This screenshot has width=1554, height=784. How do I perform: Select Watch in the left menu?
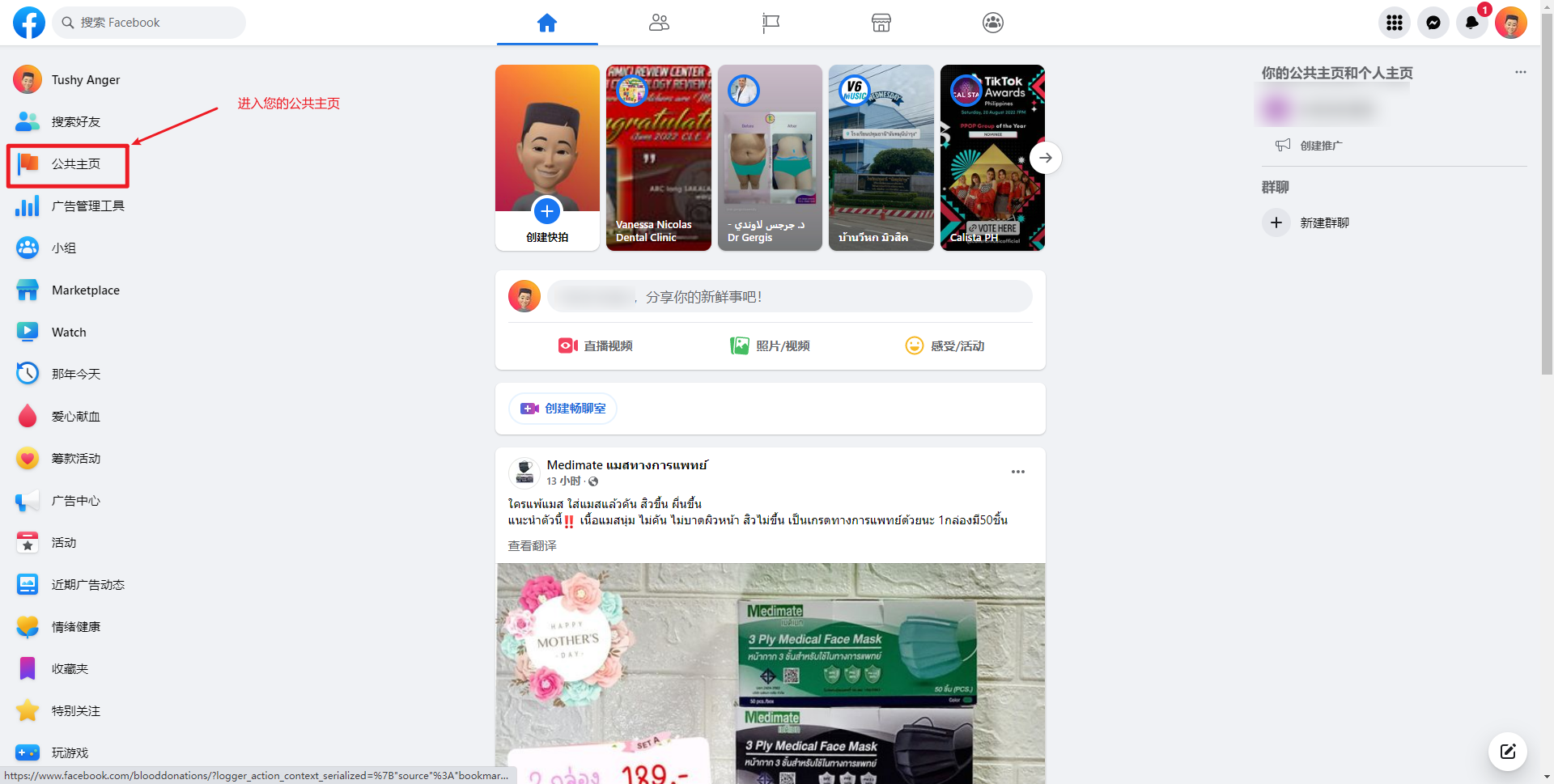pos(68,333)
